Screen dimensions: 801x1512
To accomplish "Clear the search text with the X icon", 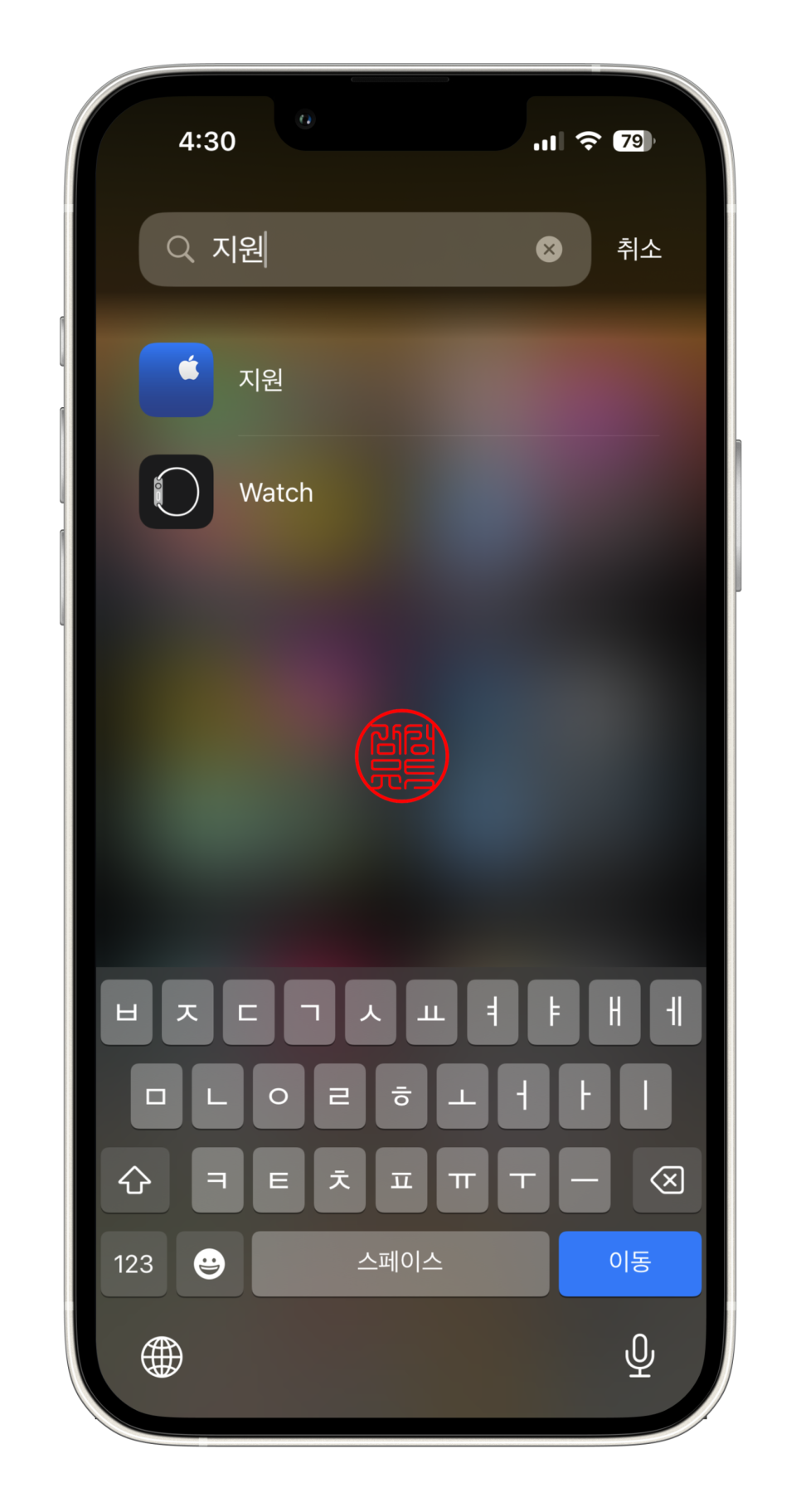I will 548,249.
